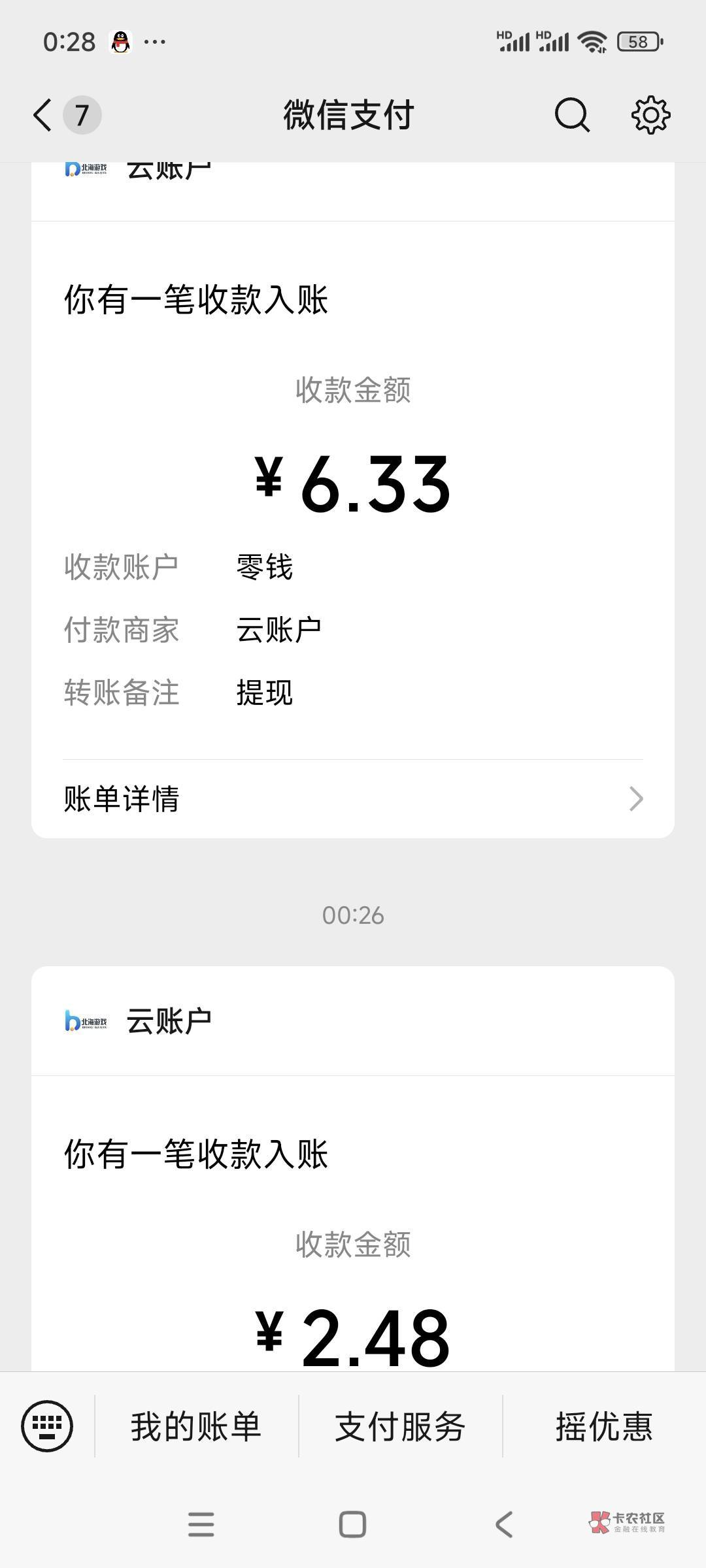Open the settings gear
706x1568 pixels.
[x=650, y=115]
